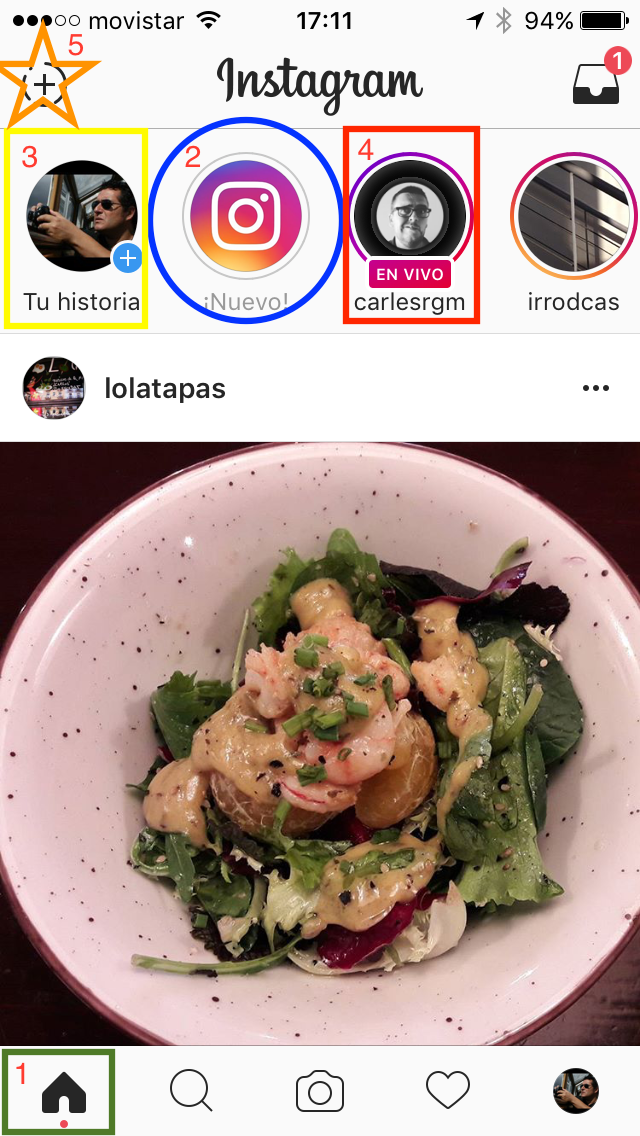Viewport: 640px width, 1136px height.
Task: Switch to the Home tab
Action: pyautogui.click(x=64, y=1091)
